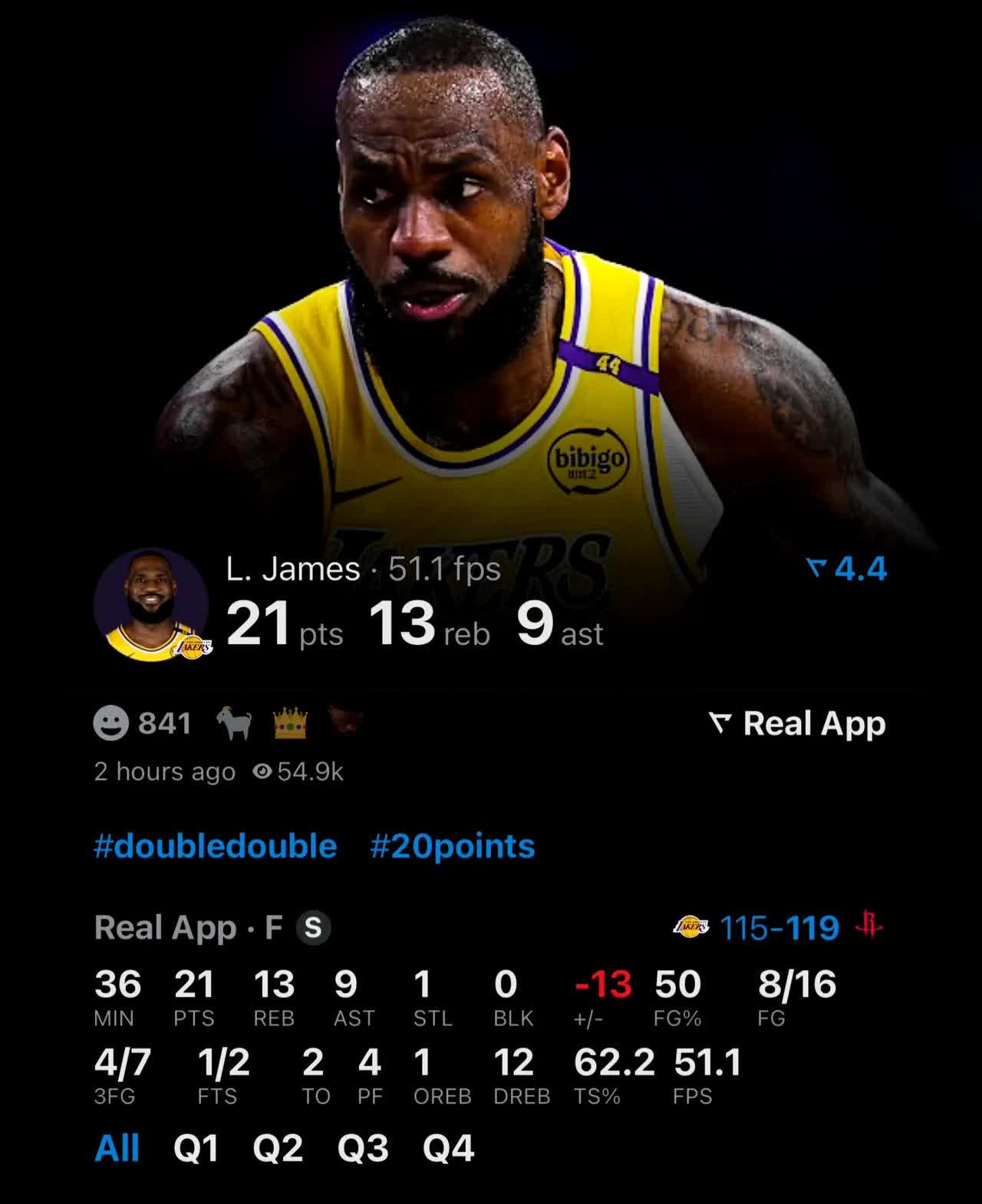Open the #20points hashtag
Viewport: 982px width, 1204px height.
pos(453,847)
